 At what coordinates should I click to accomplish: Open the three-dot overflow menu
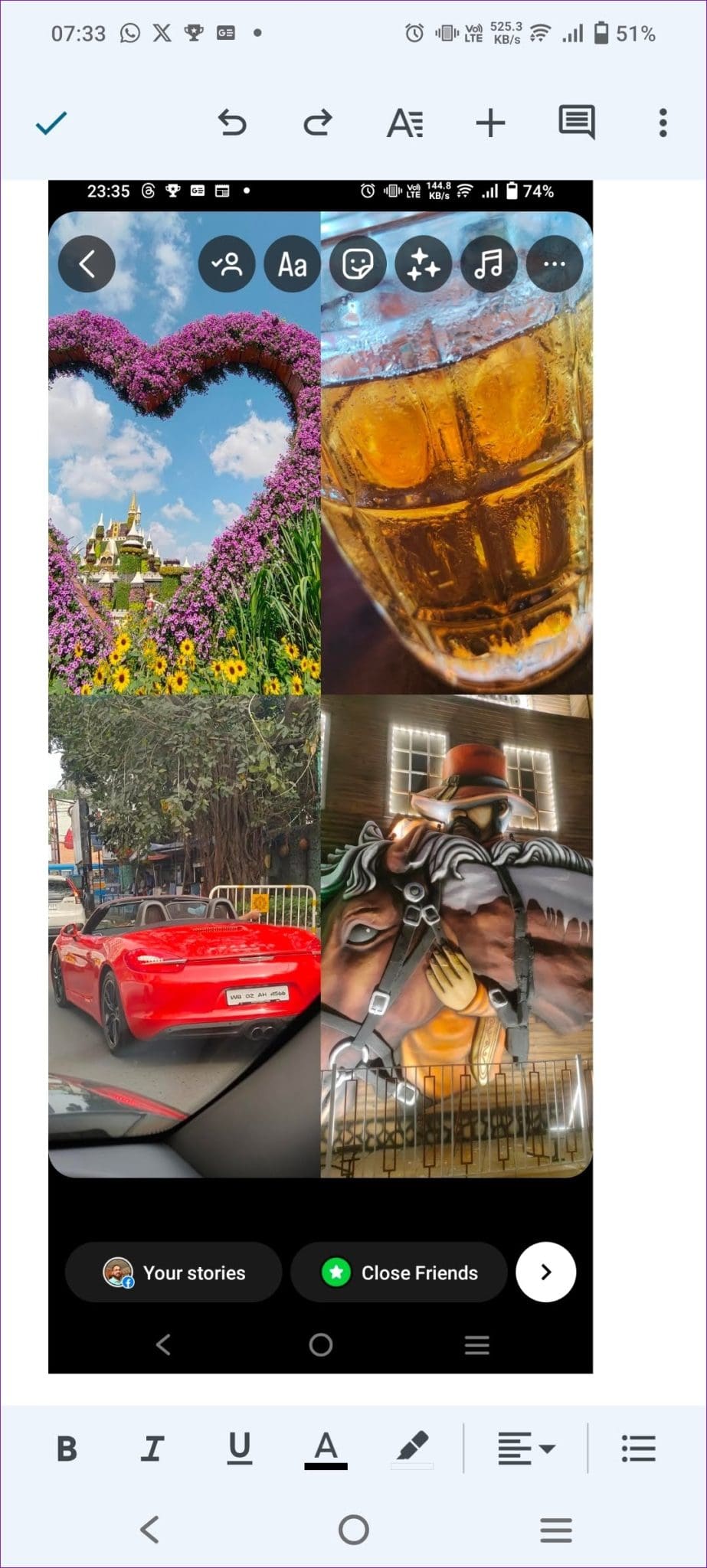coord(662,122)
